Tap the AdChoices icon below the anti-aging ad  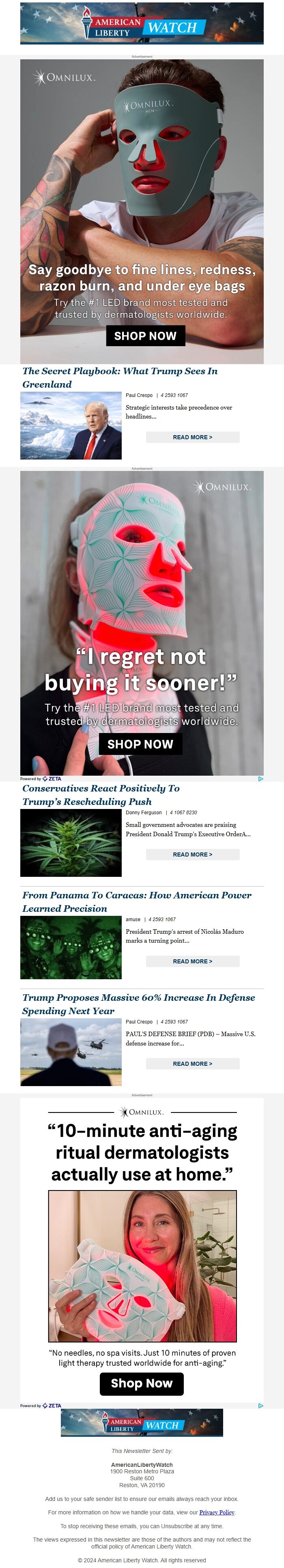(260, 1405)
